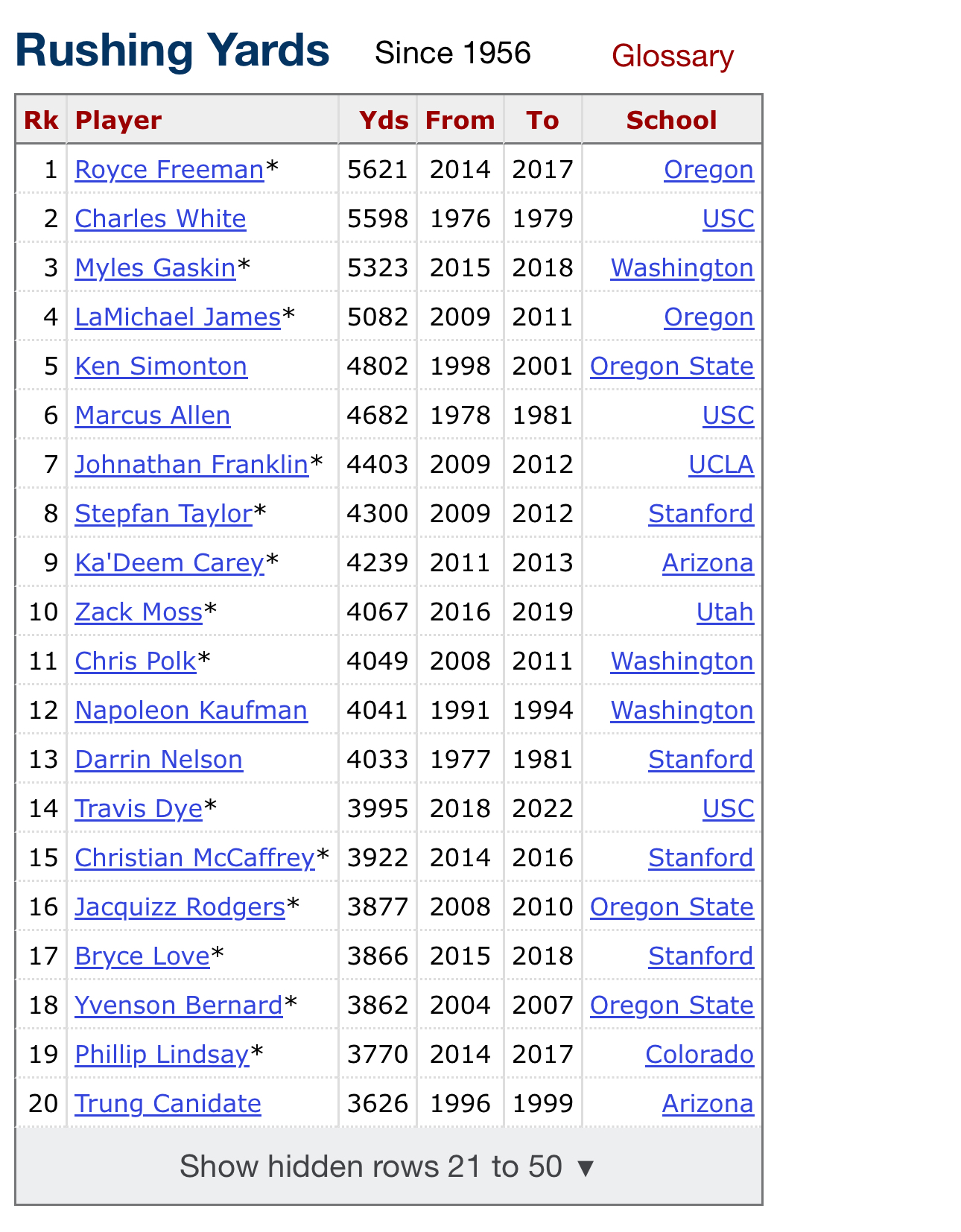View Charles White's profile

160,219
